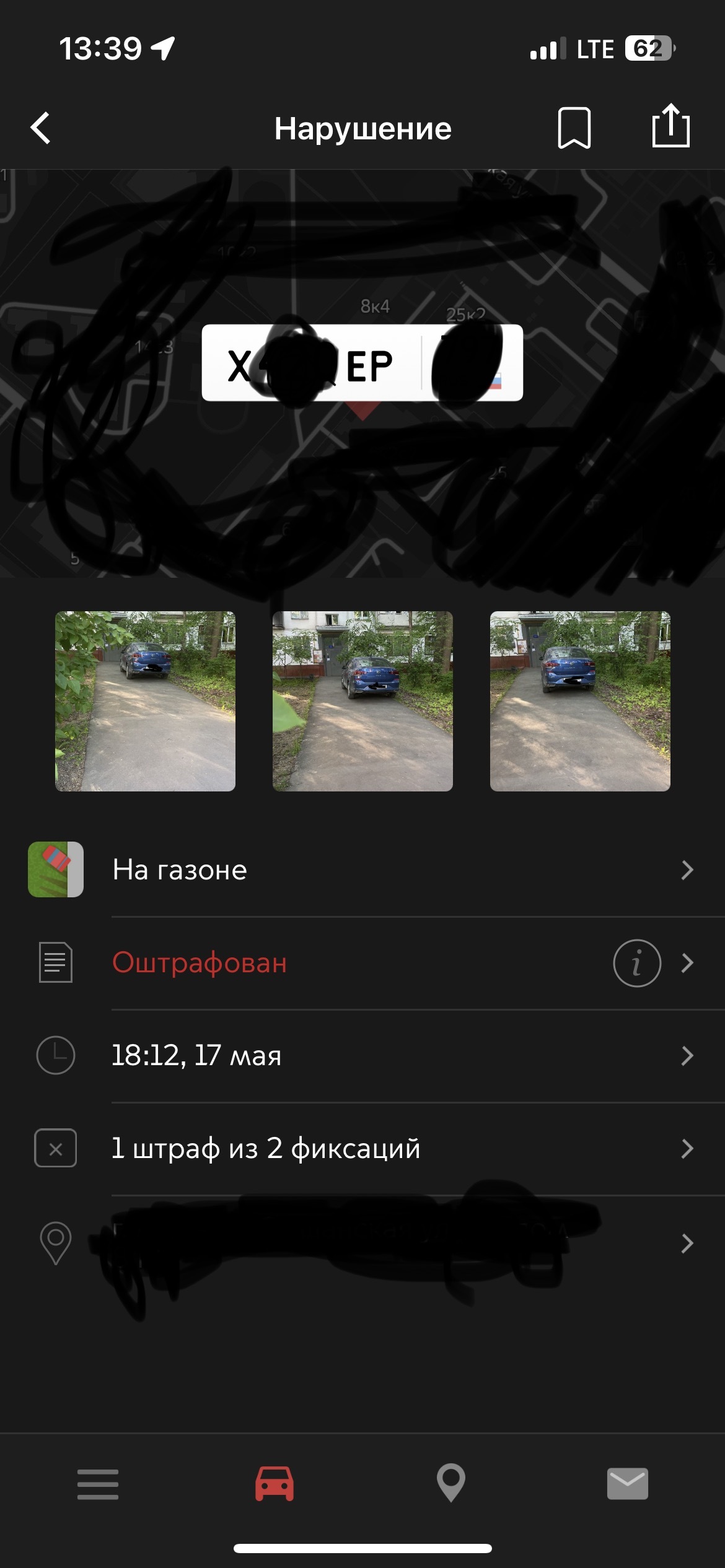Bookmark this violation
725x1568 pixels.
(x=574, y=128)
